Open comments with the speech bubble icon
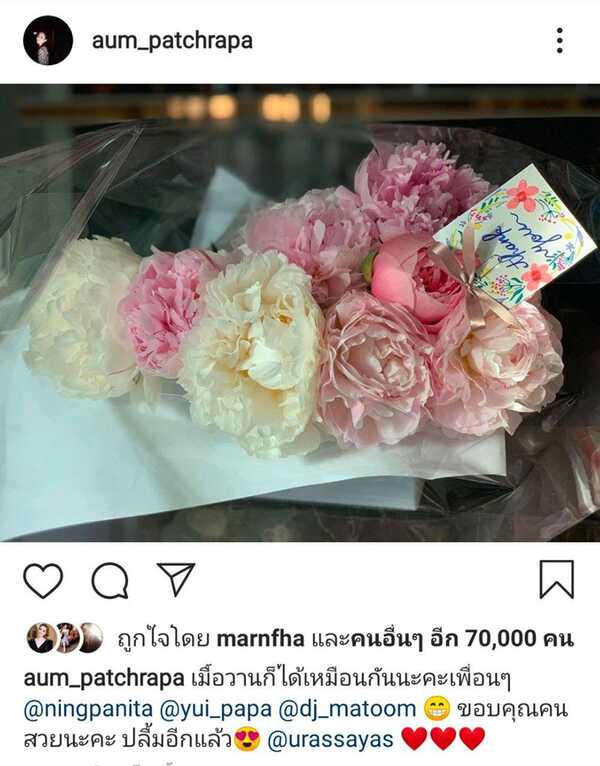Screen dimensions: 600x766 pyautogui.click(x=110, y=580)
